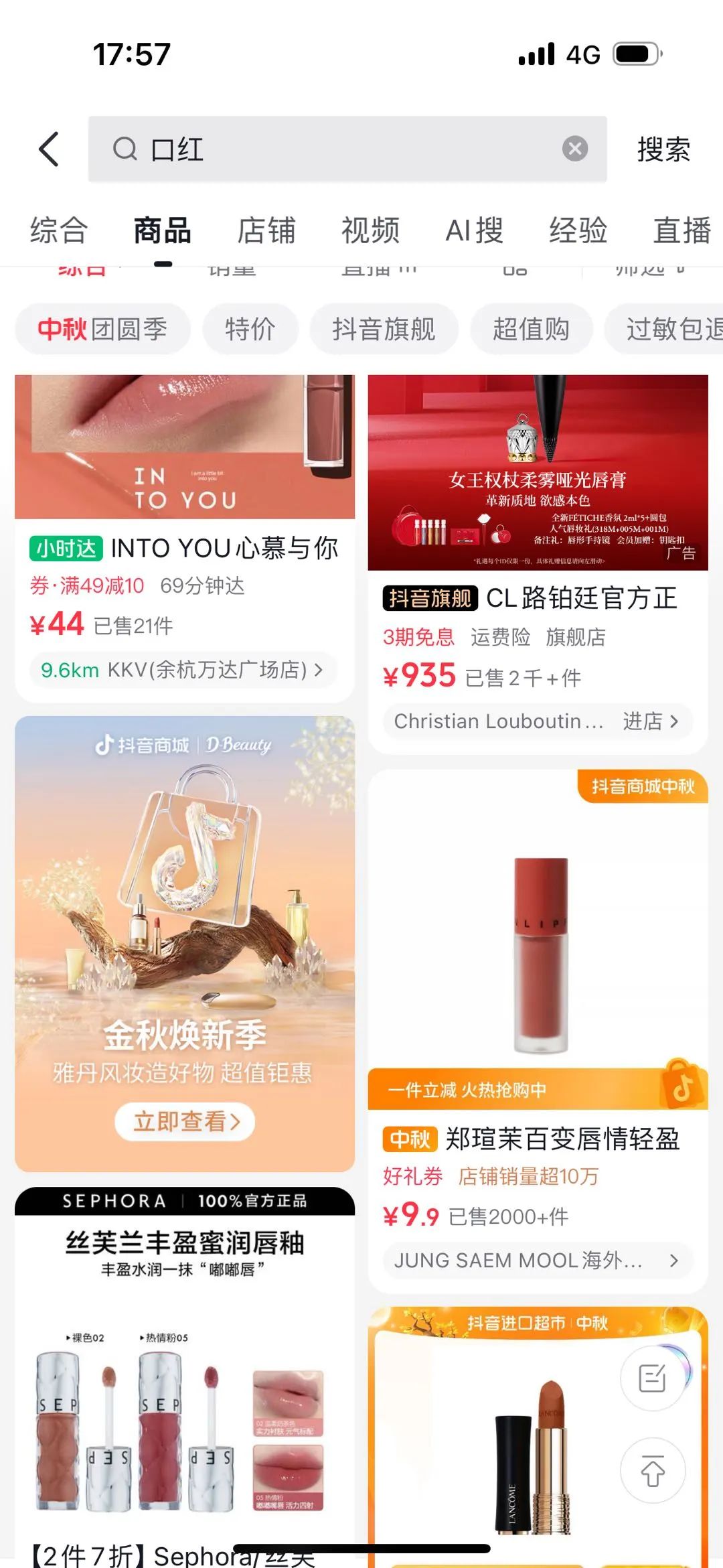
Task: Switch to the 店铺 tab
Action: (x=266, y=230)
